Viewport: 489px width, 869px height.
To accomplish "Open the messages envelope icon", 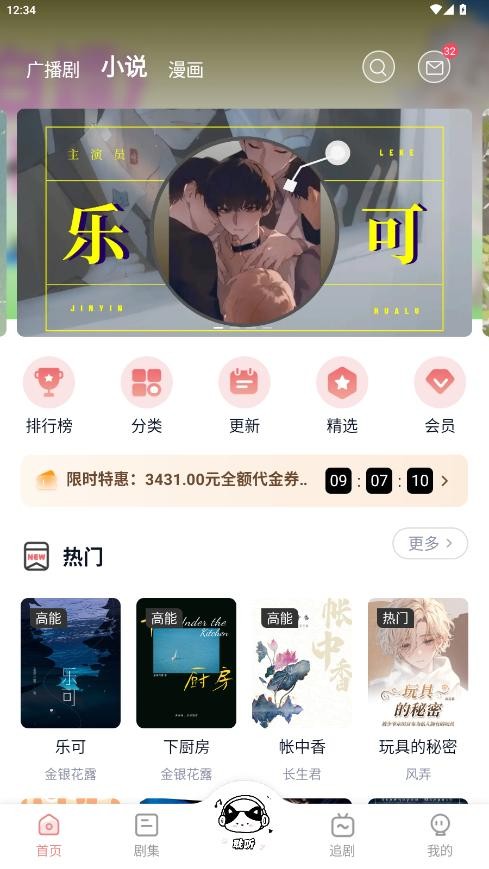I will click(x=434, y=67).
